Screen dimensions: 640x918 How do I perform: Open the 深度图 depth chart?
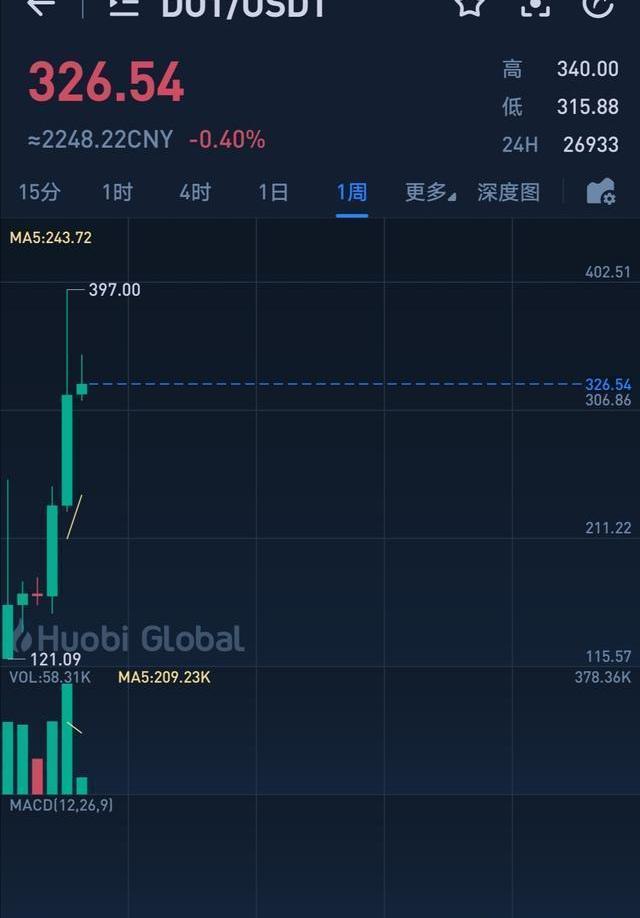tap(508, 192)
